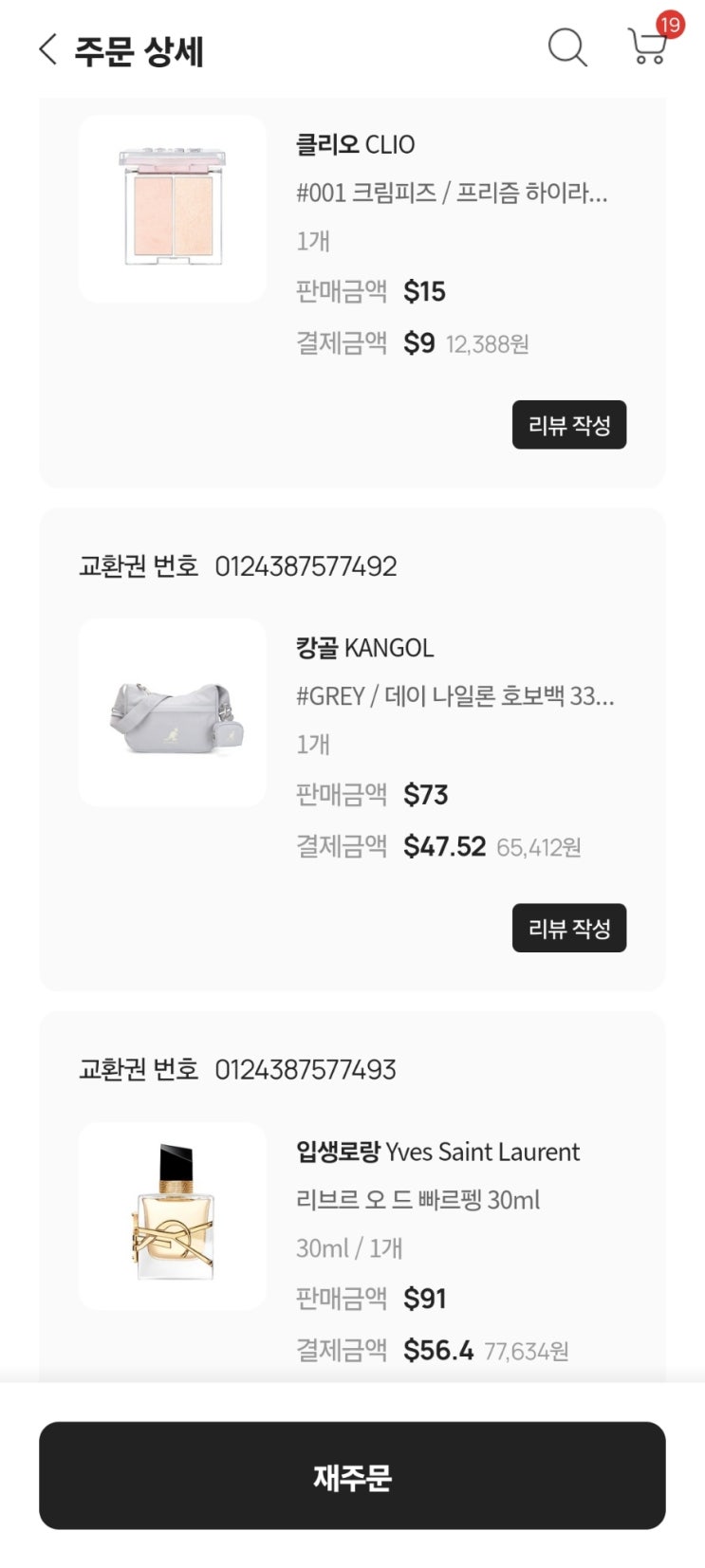The image size is (705, 1568).
Task: Open the Yves Saint Laurent perfume image
Action: point(173,1215)
